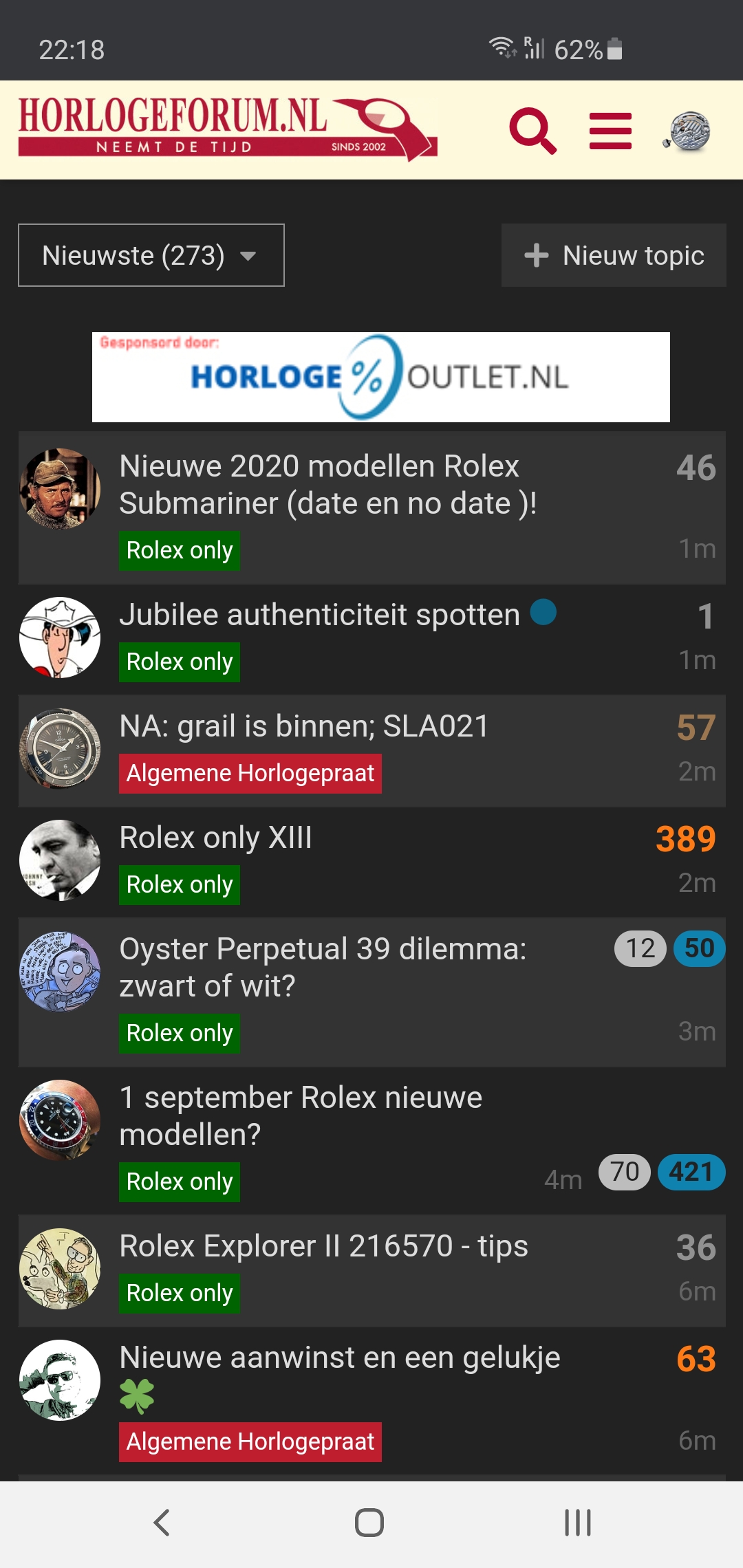743x1568 pixels.
Task: Open topic NA: grail is binnen; SLA021
Action: click(304, 726)
